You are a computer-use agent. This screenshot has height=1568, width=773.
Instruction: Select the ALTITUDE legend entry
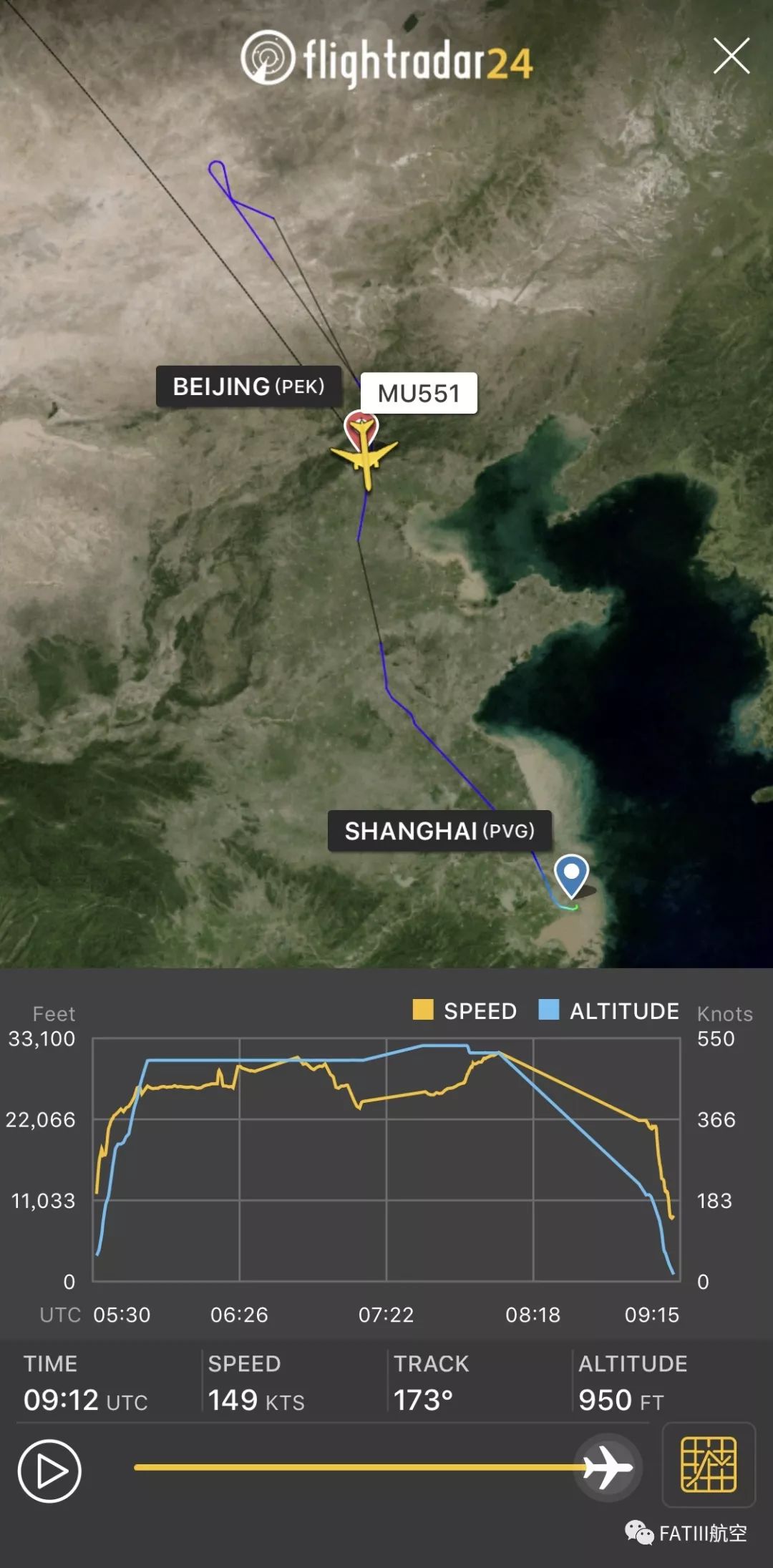pyautogui.click(x=608, y=1012)
